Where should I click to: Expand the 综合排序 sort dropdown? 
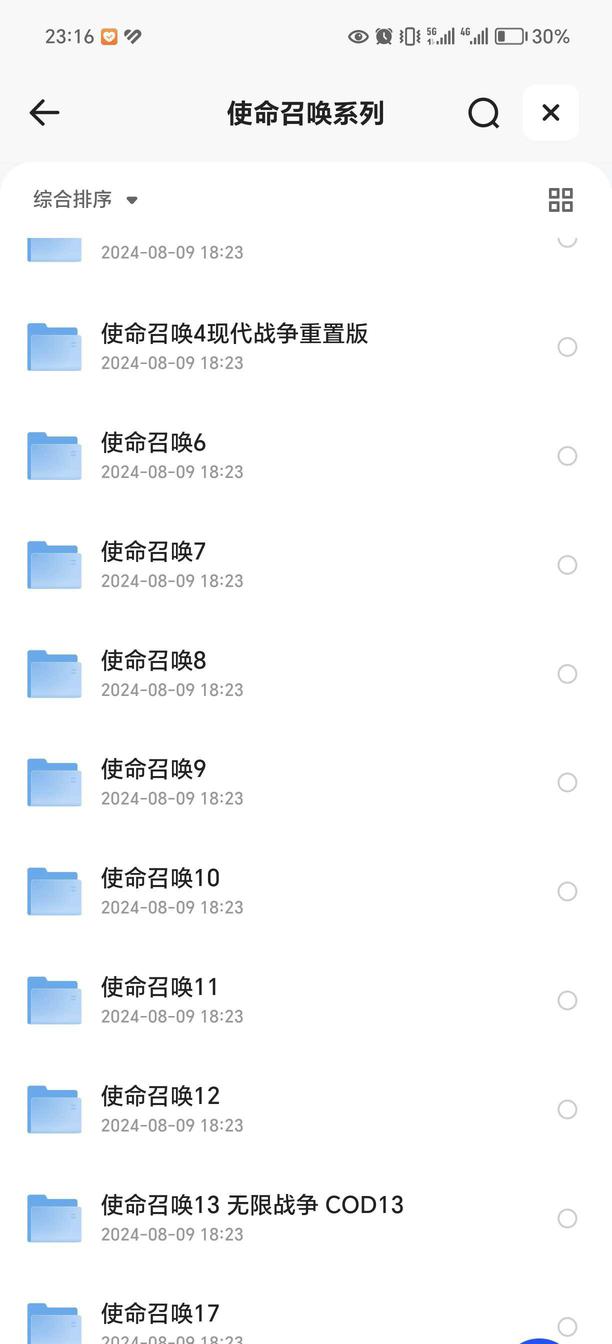(x=86, y=199)
